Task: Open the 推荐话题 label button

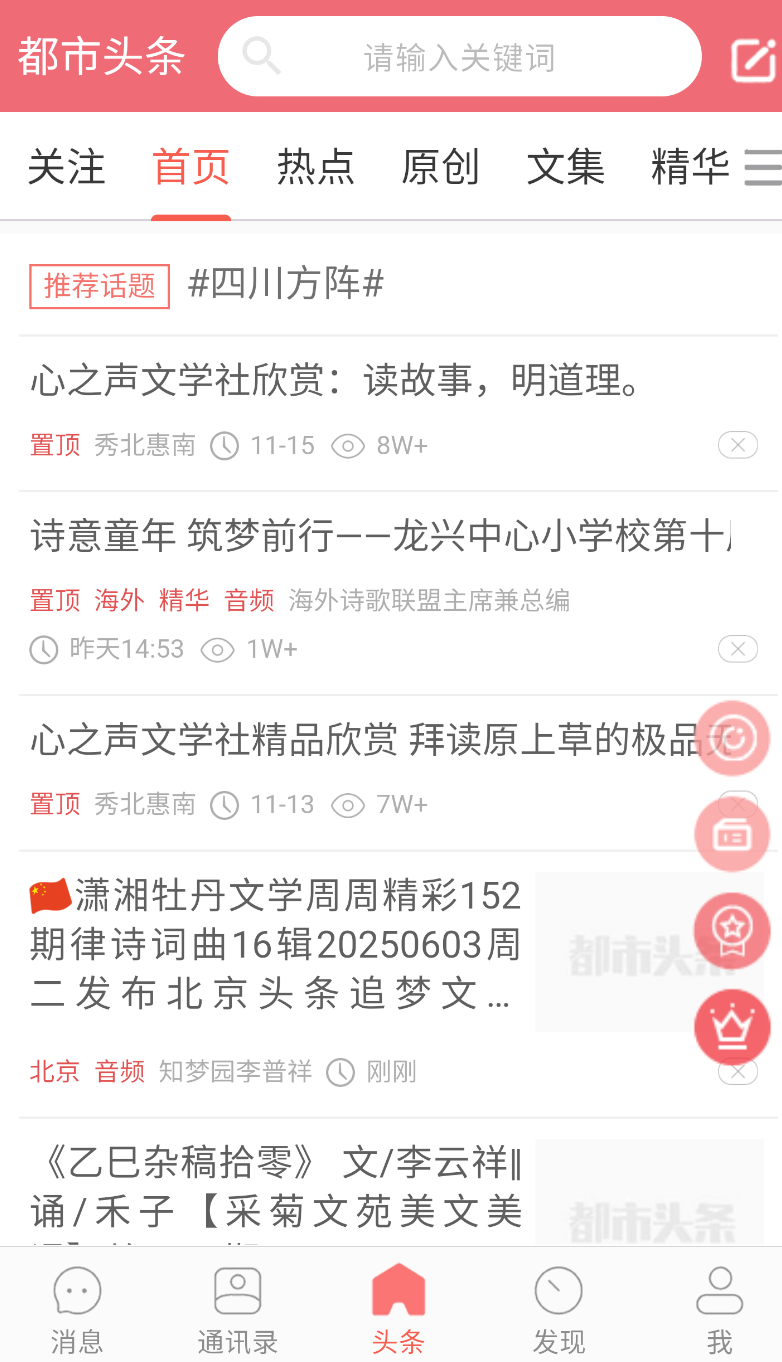Action: (x=99, y=286)
